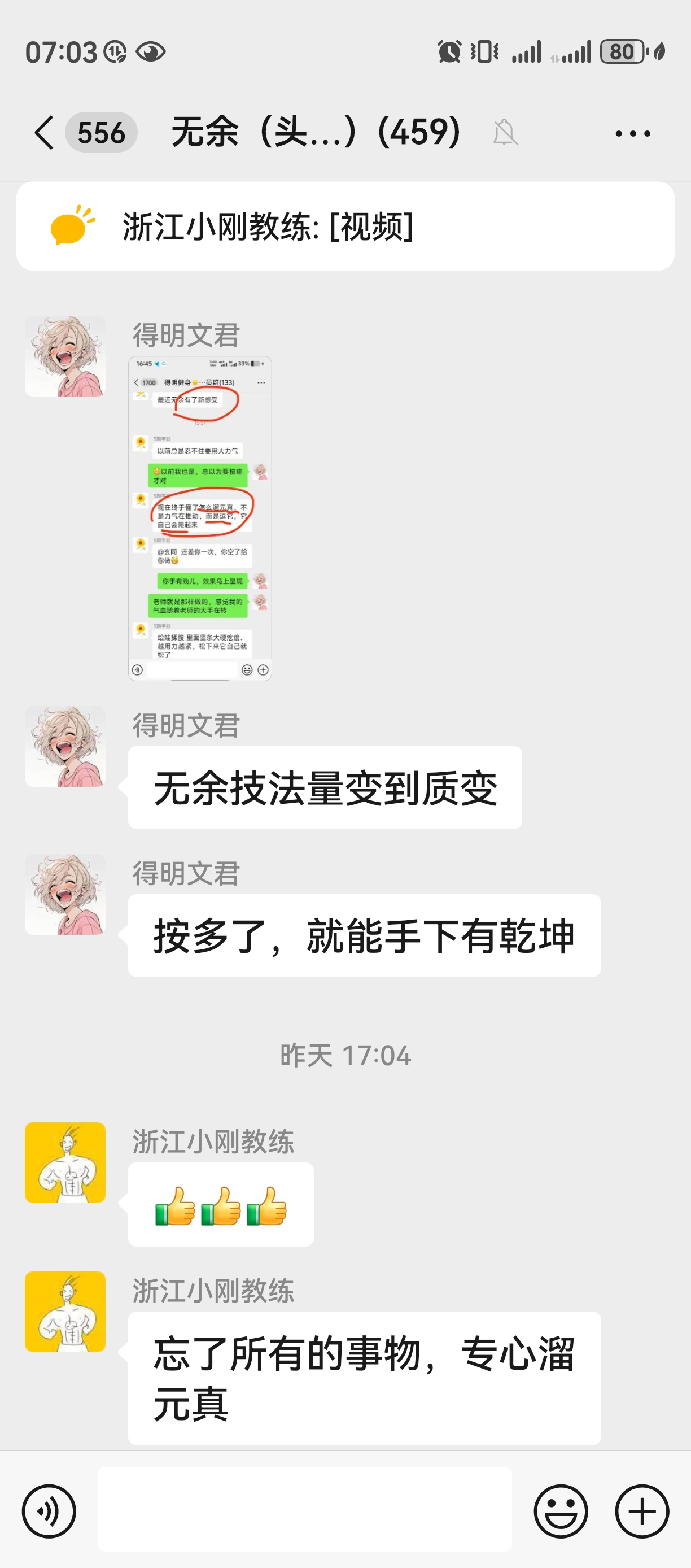Open the emoji sticker panel

pyautogui.click(x=560, y=1511)
